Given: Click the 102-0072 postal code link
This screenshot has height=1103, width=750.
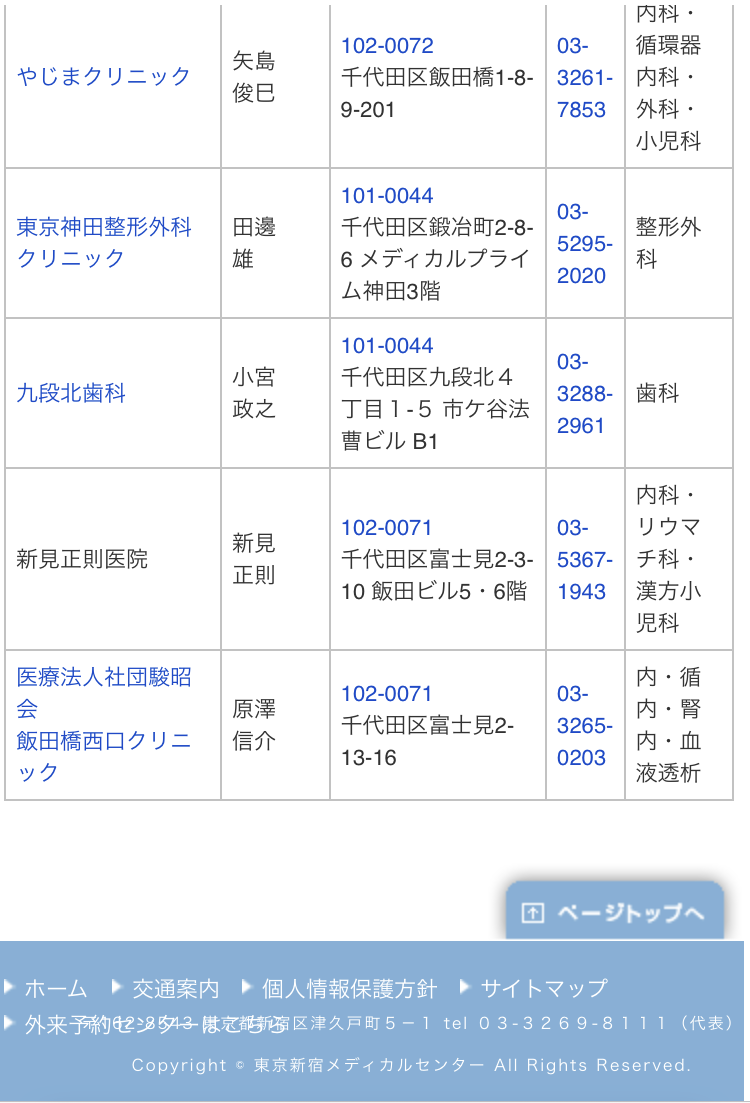Looking at the screenshot, I should point(387,45).
